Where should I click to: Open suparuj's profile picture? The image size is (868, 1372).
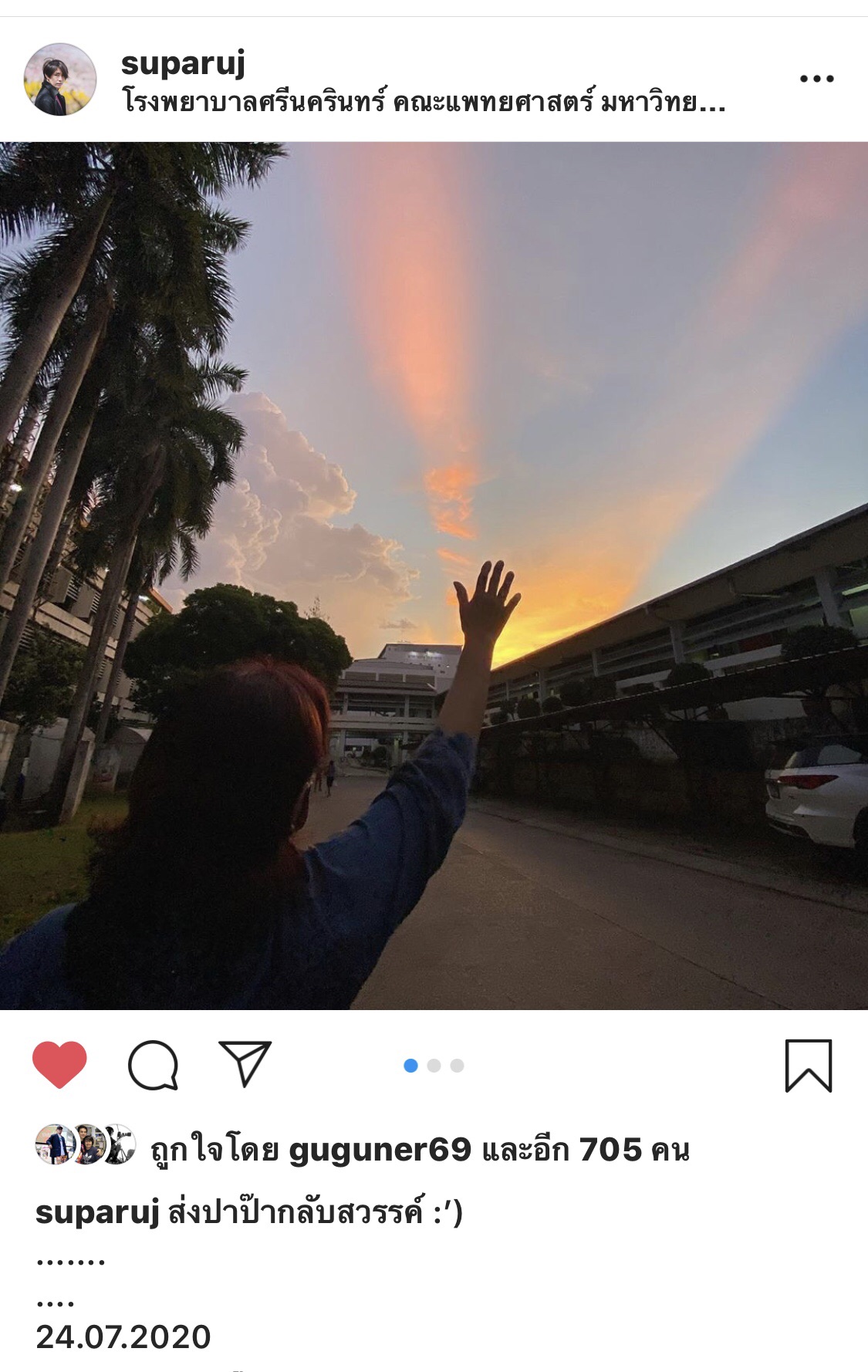click(x=59, y=79)
